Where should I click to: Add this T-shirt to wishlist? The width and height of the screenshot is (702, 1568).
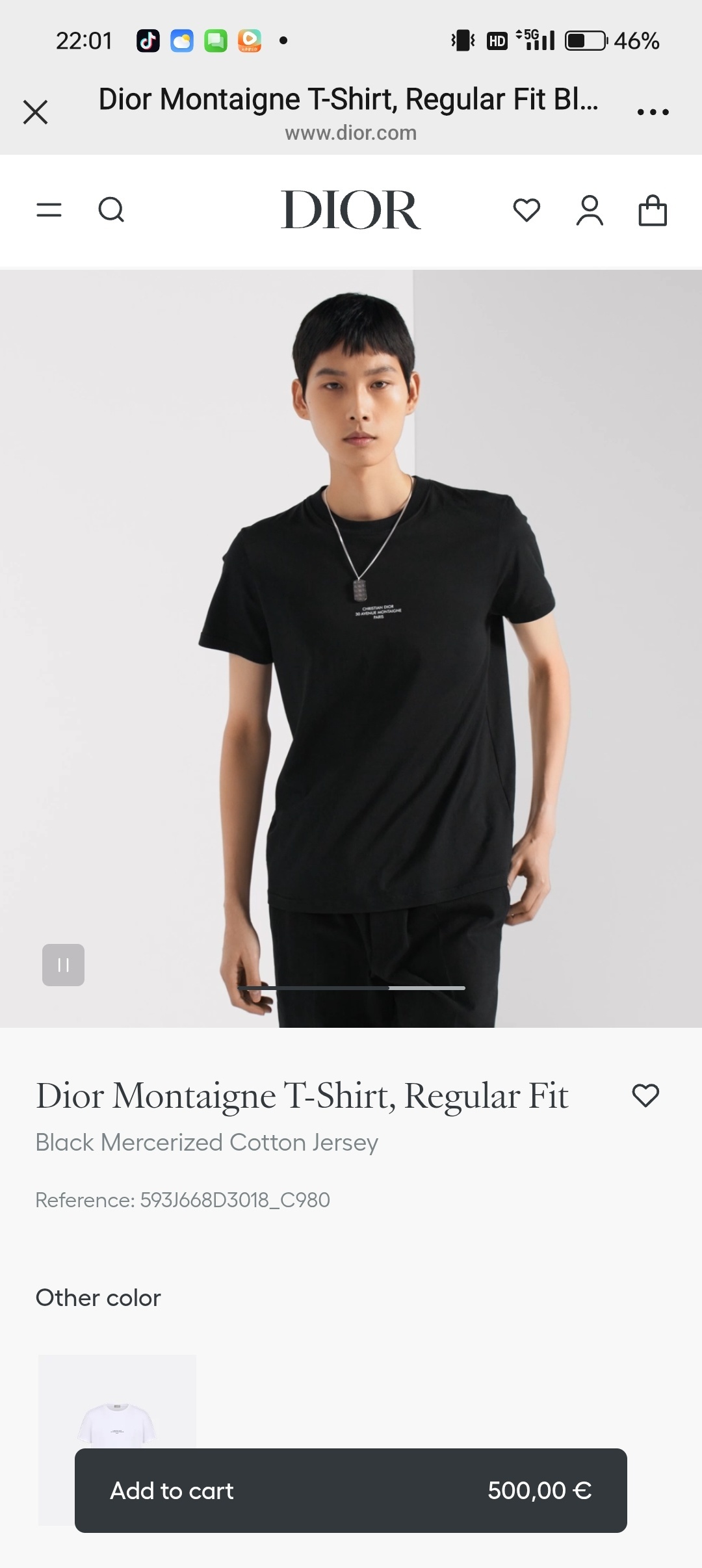[645, 1095]
